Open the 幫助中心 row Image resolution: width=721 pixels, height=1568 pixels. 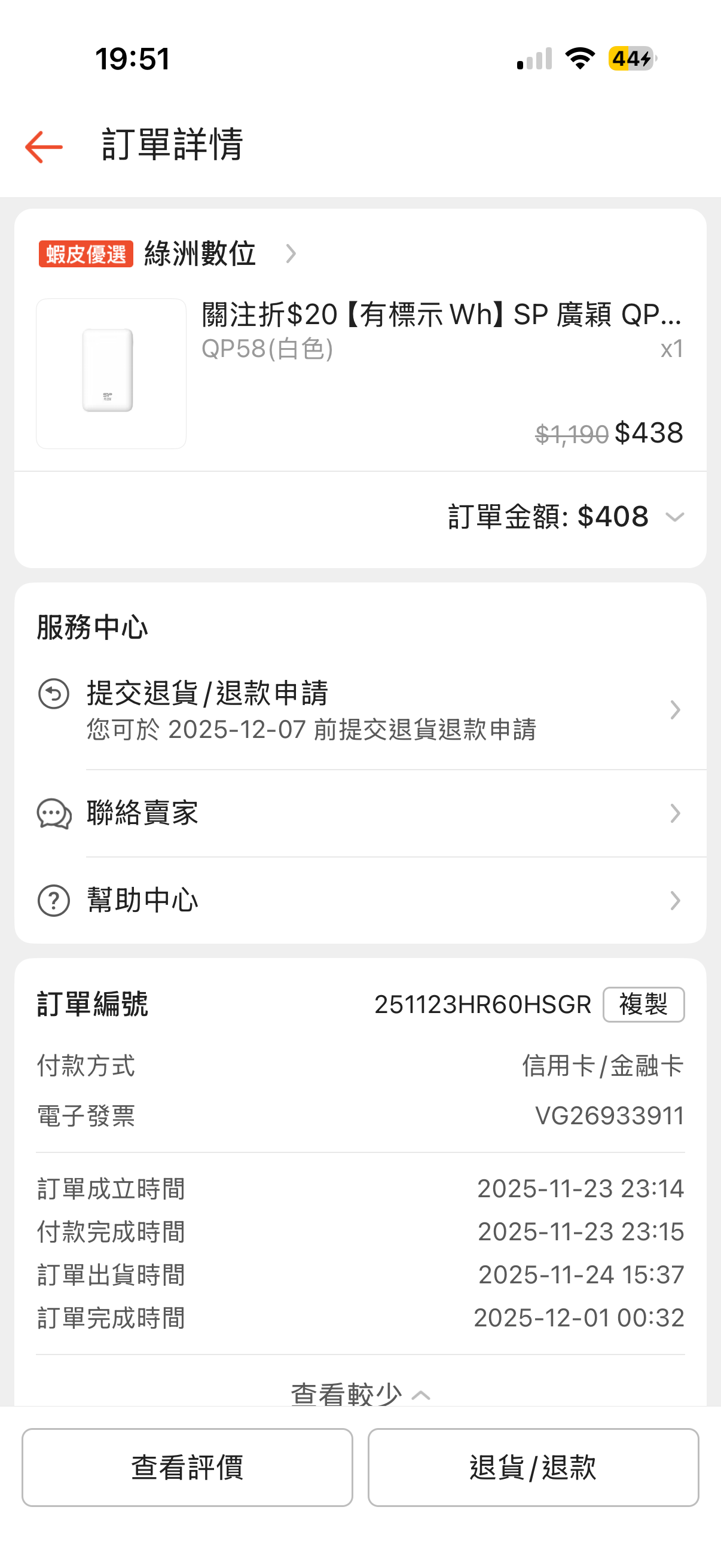click(359, 900)
